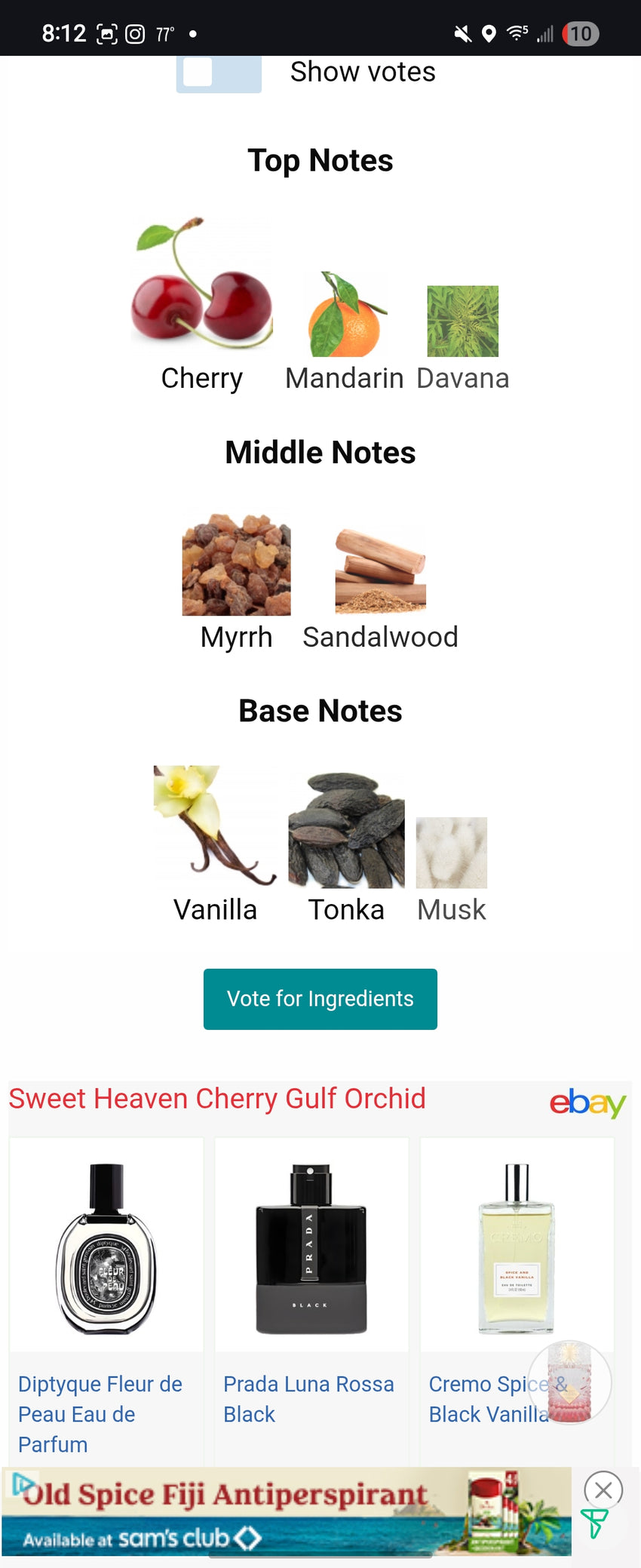Screen dimensions: 641x1568
Task: Open the Sandalwood note
Action: [x=380, y=585]
